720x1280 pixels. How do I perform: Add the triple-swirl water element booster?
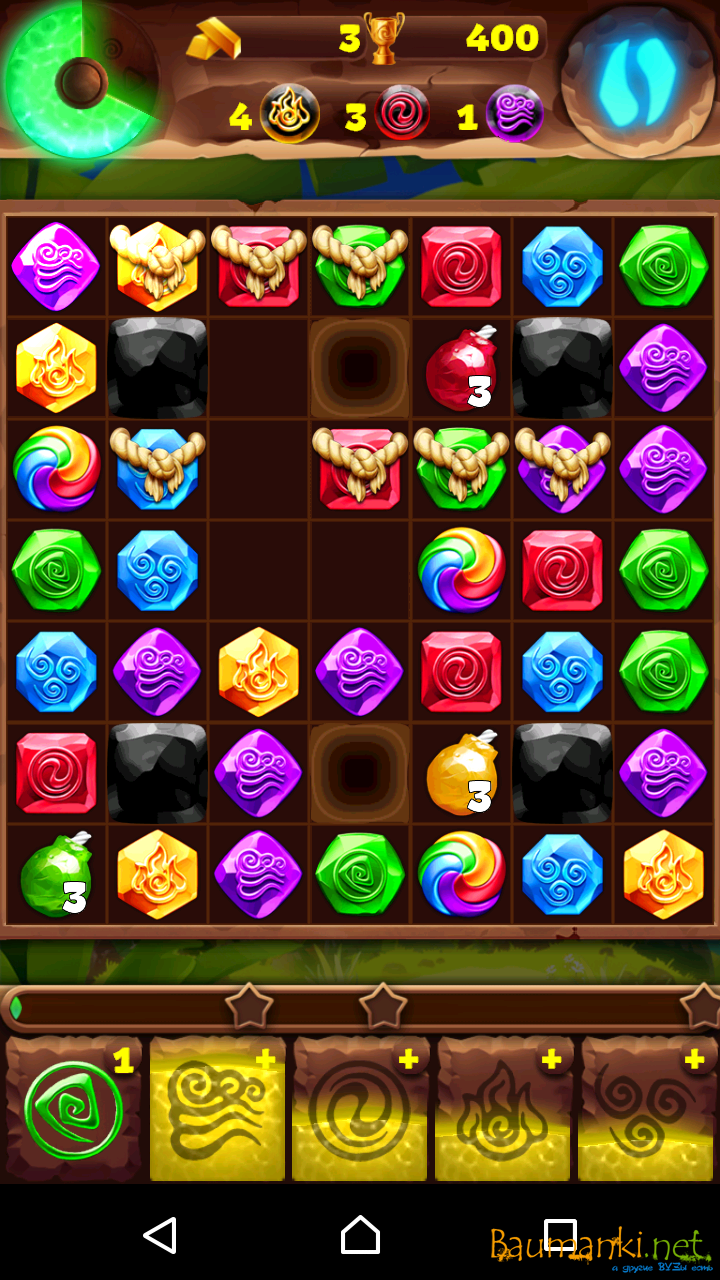coord(648,1110)
